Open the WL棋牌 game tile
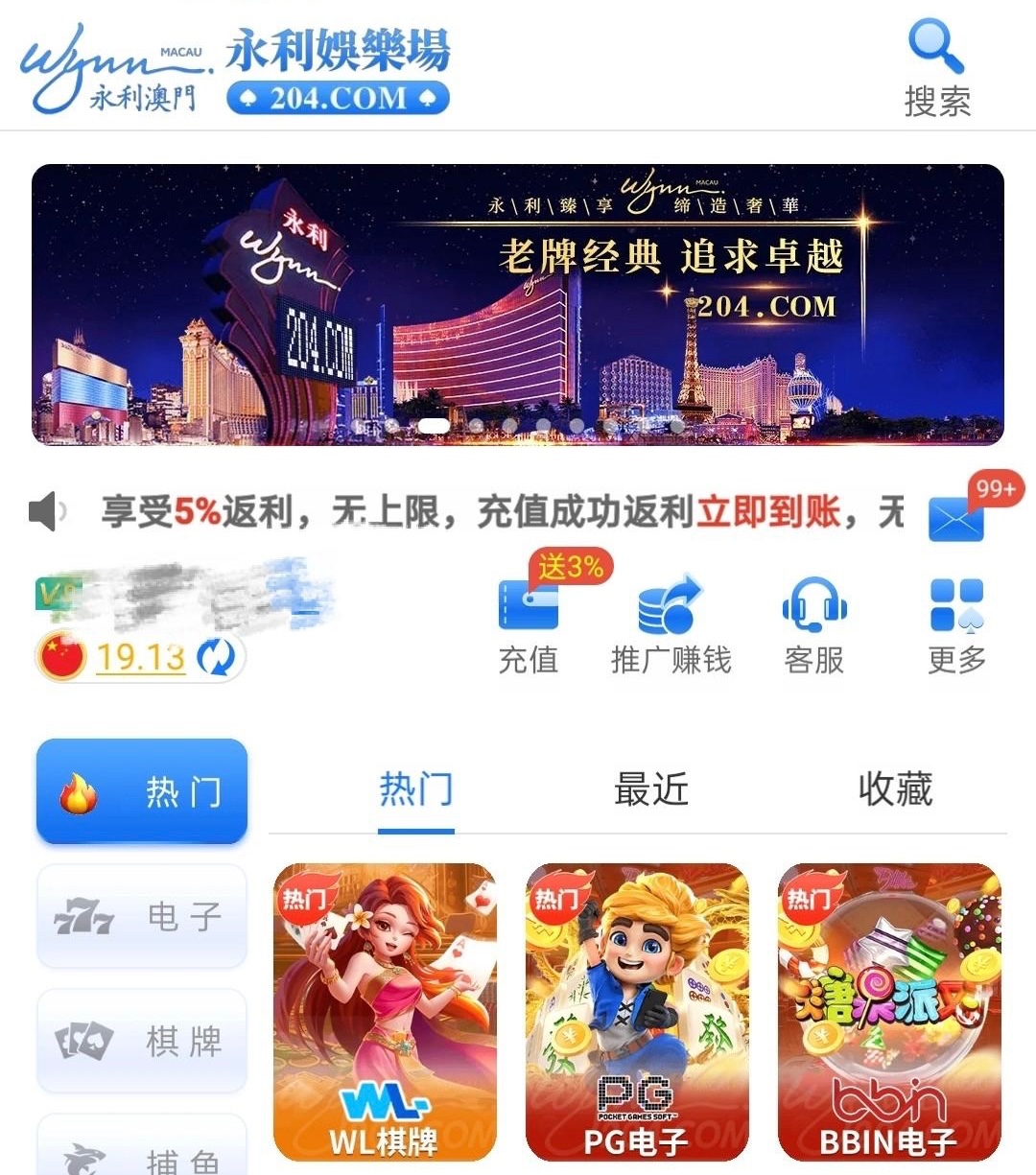1036x1175 pixels. pyautogui.click(x=385, y=1012)
